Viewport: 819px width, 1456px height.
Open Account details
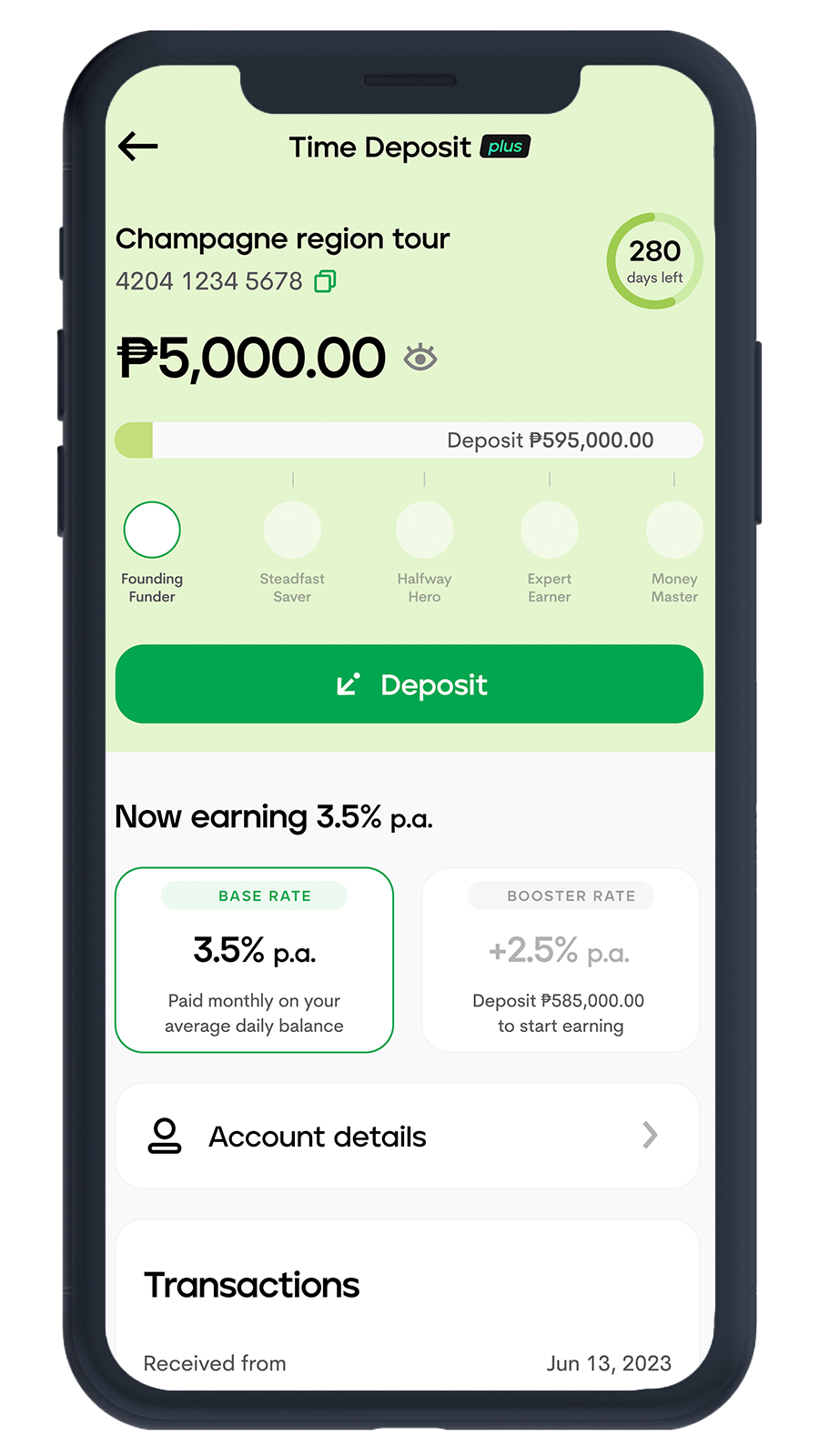408,1136
